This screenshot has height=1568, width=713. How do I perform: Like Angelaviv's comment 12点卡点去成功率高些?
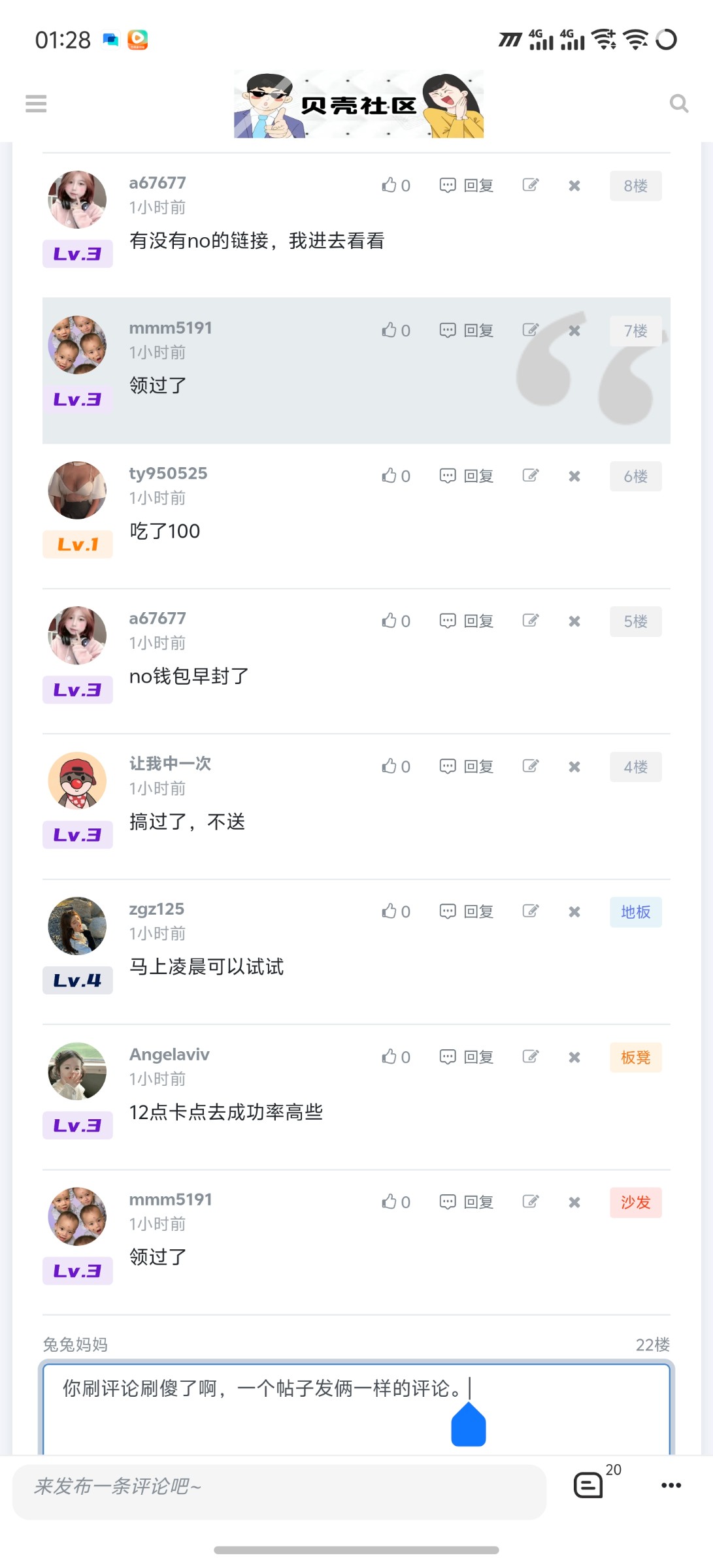[396, 1057]
